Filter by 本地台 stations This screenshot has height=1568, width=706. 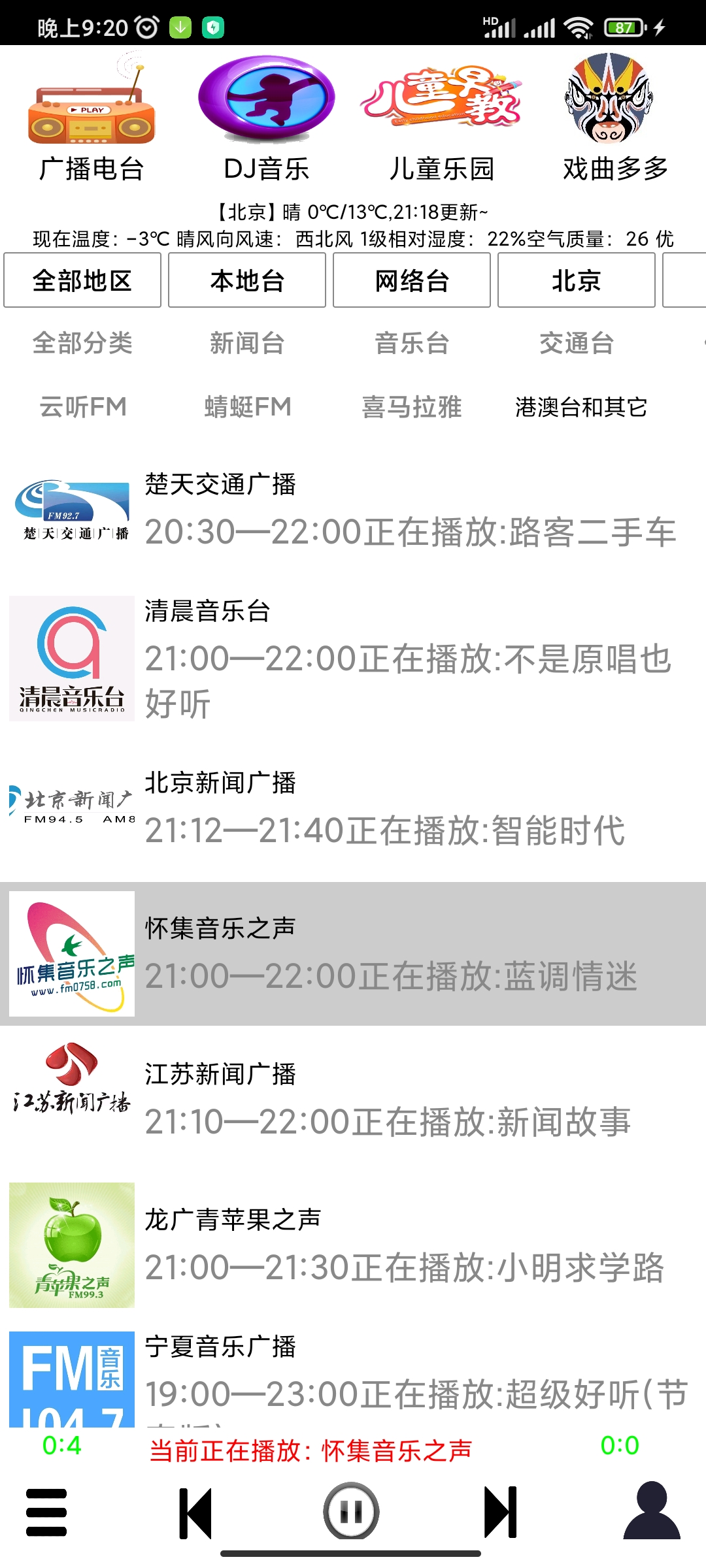pyautogui.click(x=247, y=280)
